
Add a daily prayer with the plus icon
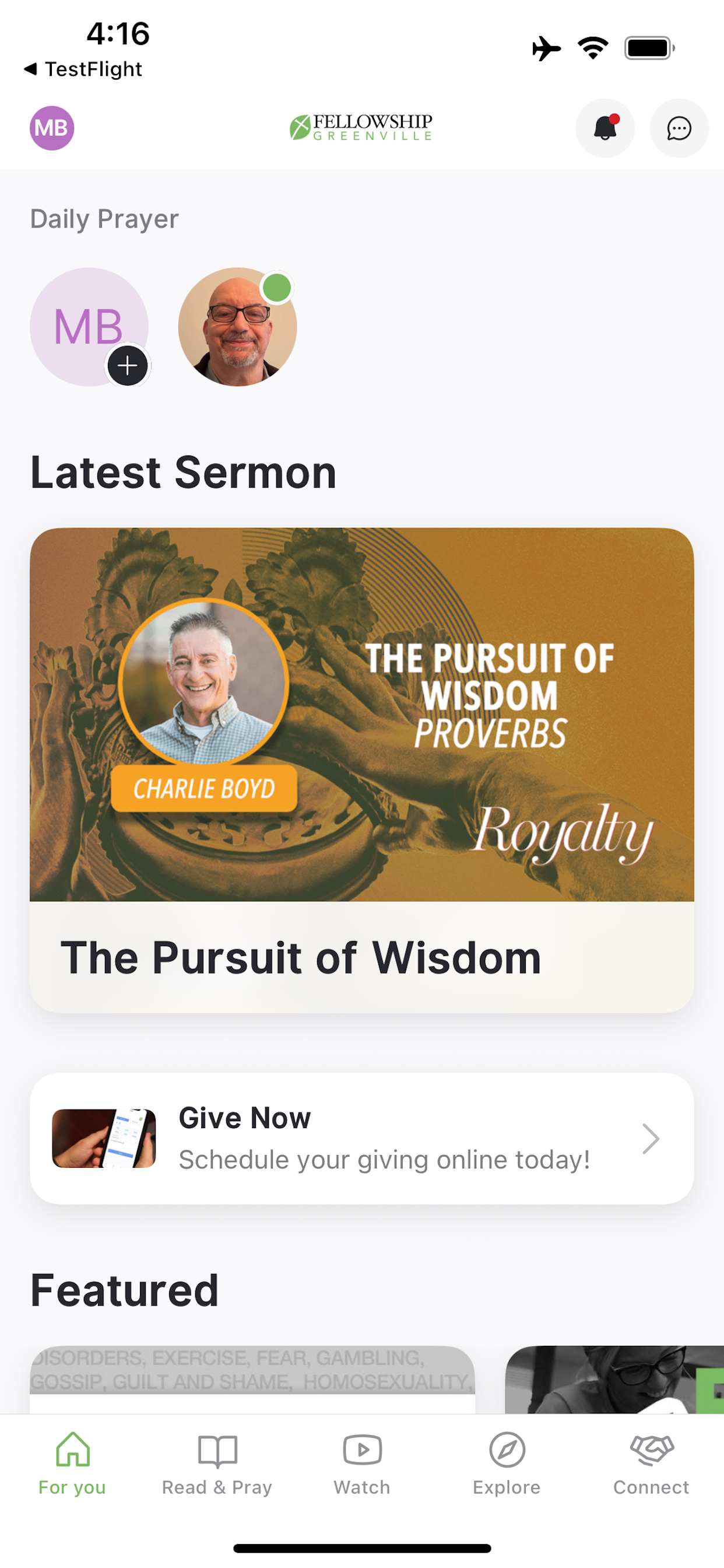(128, 367)
